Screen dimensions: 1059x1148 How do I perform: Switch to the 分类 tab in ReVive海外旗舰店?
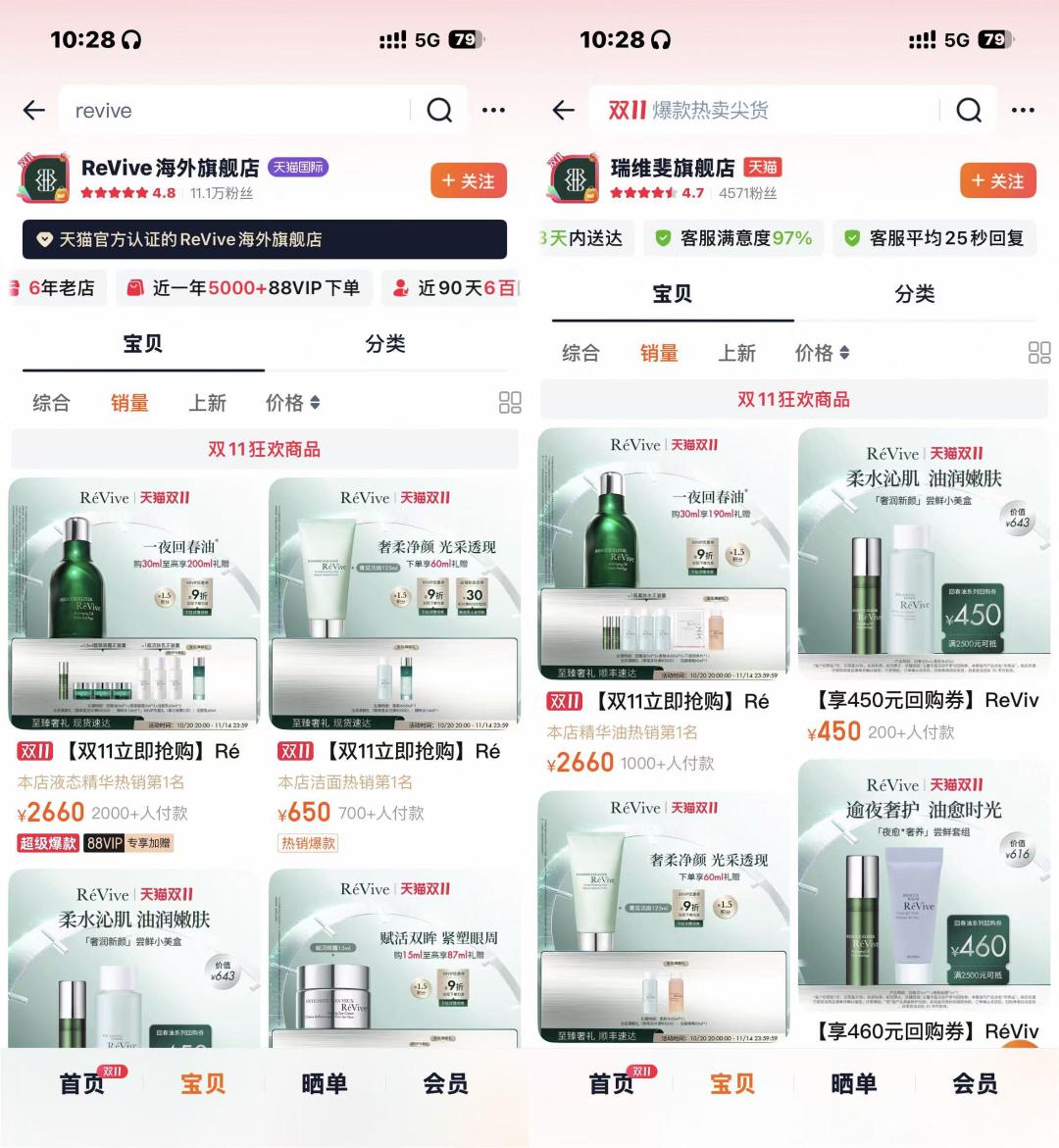[385, 344]
